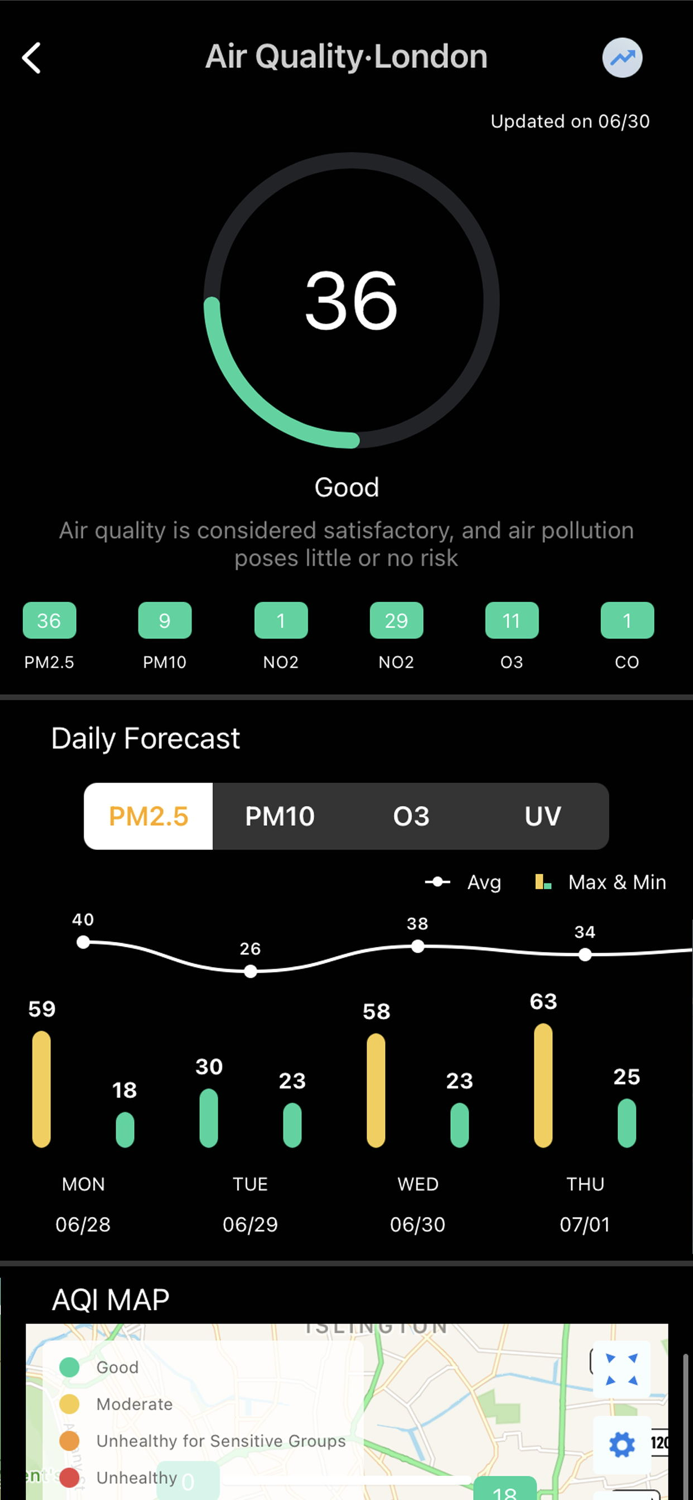693x1500 pixels.
Task: Open the trend chart icon
Action: tap(622, 58)
